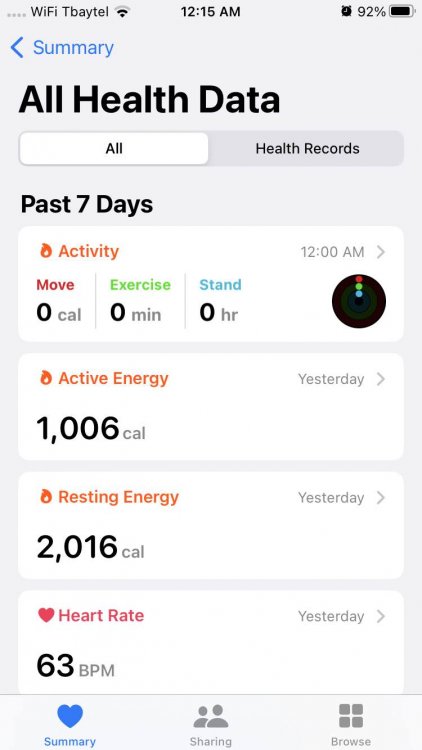Image resolution: width=422 pixels, height=750 pixels.
Task: Switch to the Browse tab
Action: (x=351, y=723)
